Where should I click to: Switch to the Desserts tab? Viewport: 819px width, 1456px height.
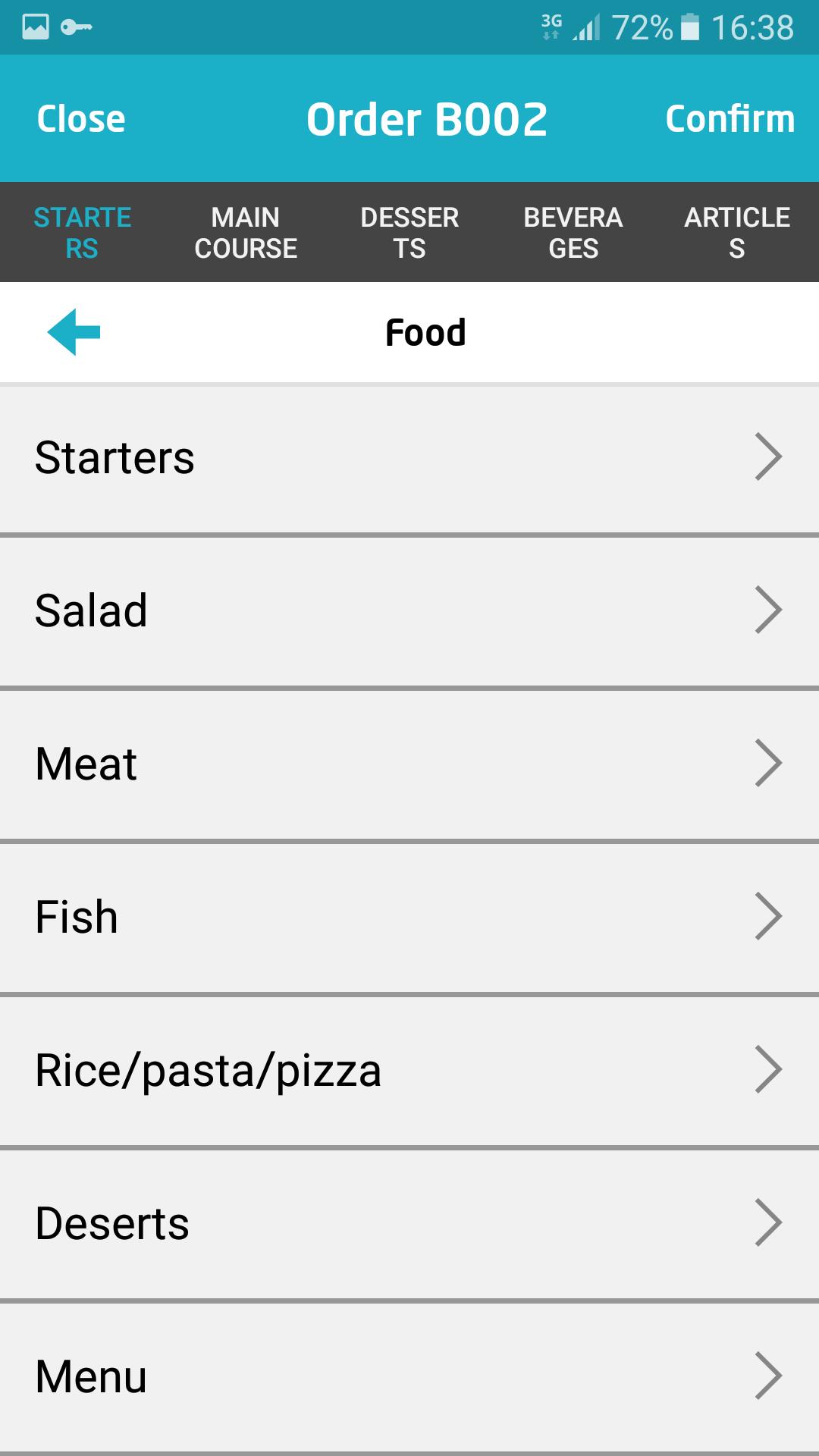(x=409, y=233)
